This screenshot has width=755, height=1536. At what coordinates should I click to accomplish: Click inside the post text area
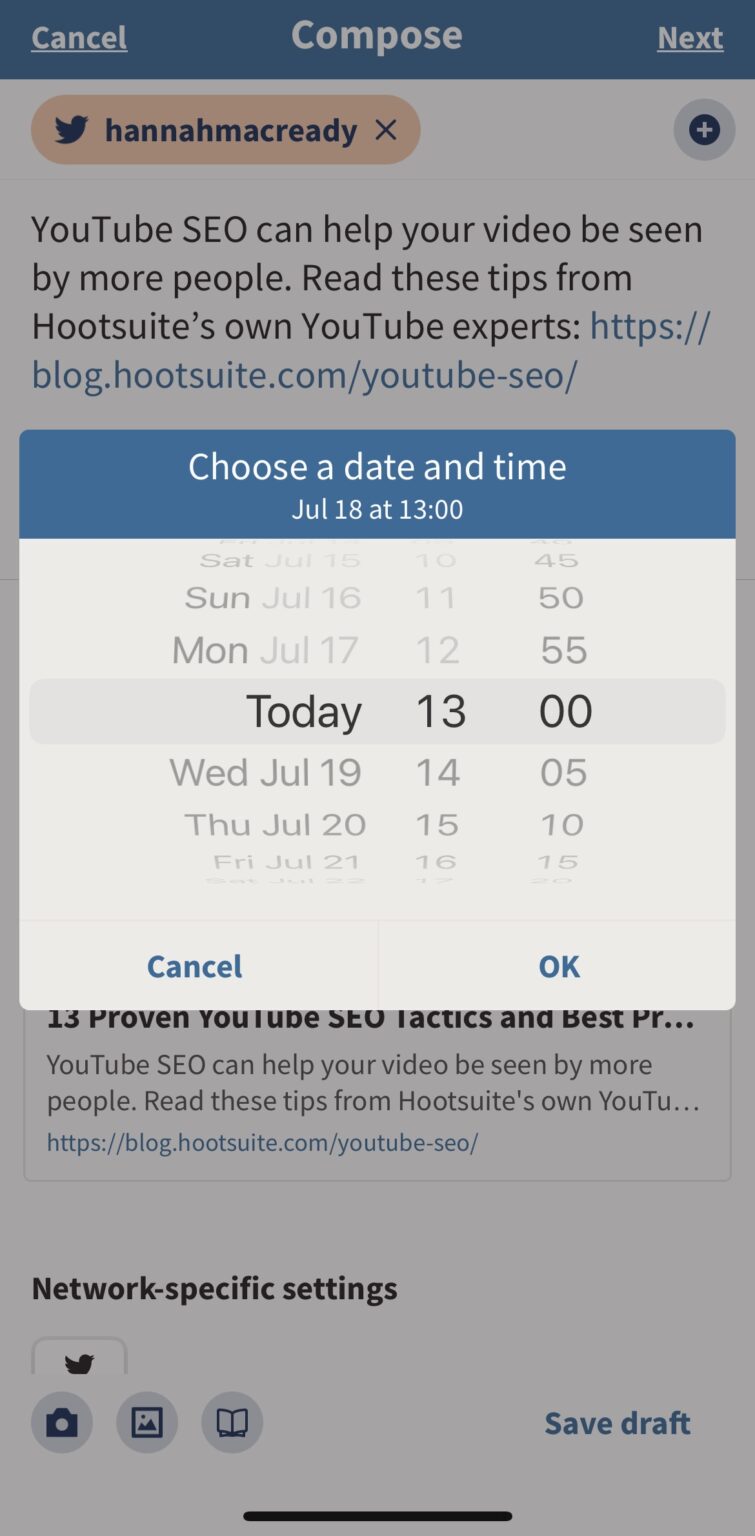(300, 277)
